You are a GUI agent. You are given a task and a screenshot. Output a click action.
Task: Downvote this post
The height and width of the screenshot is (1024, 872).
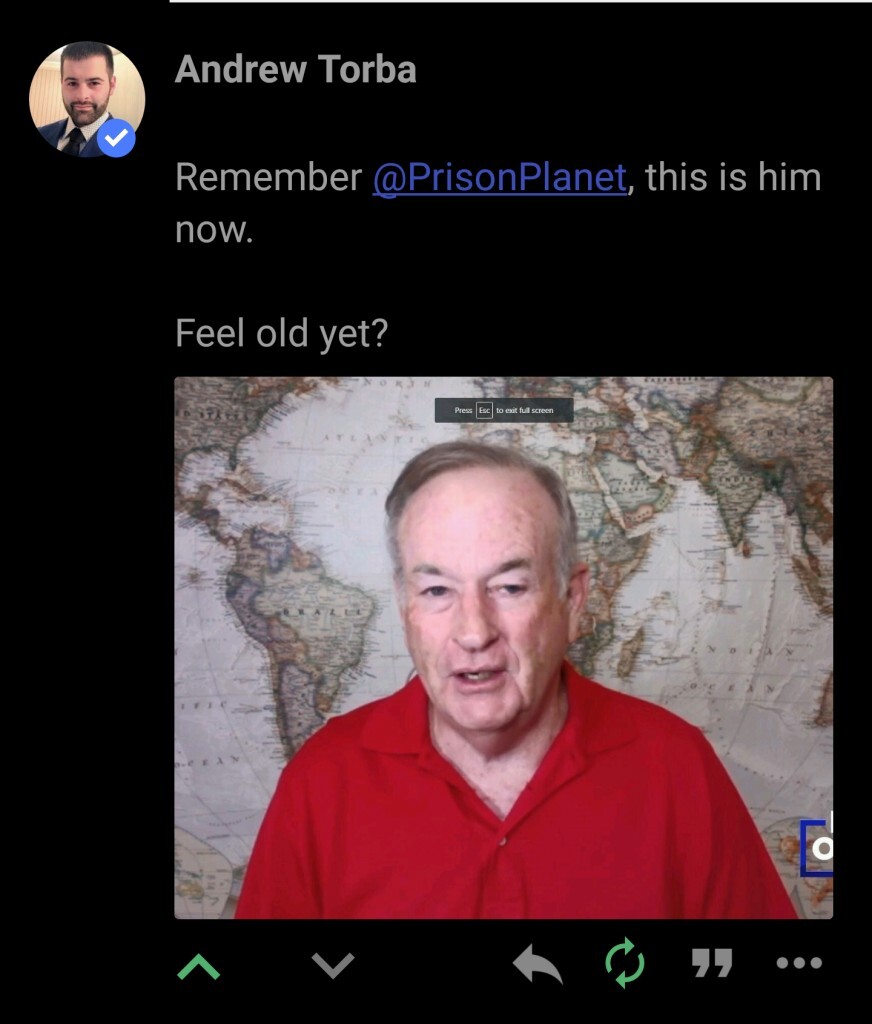pyautogui.click(x=333, y=964)
